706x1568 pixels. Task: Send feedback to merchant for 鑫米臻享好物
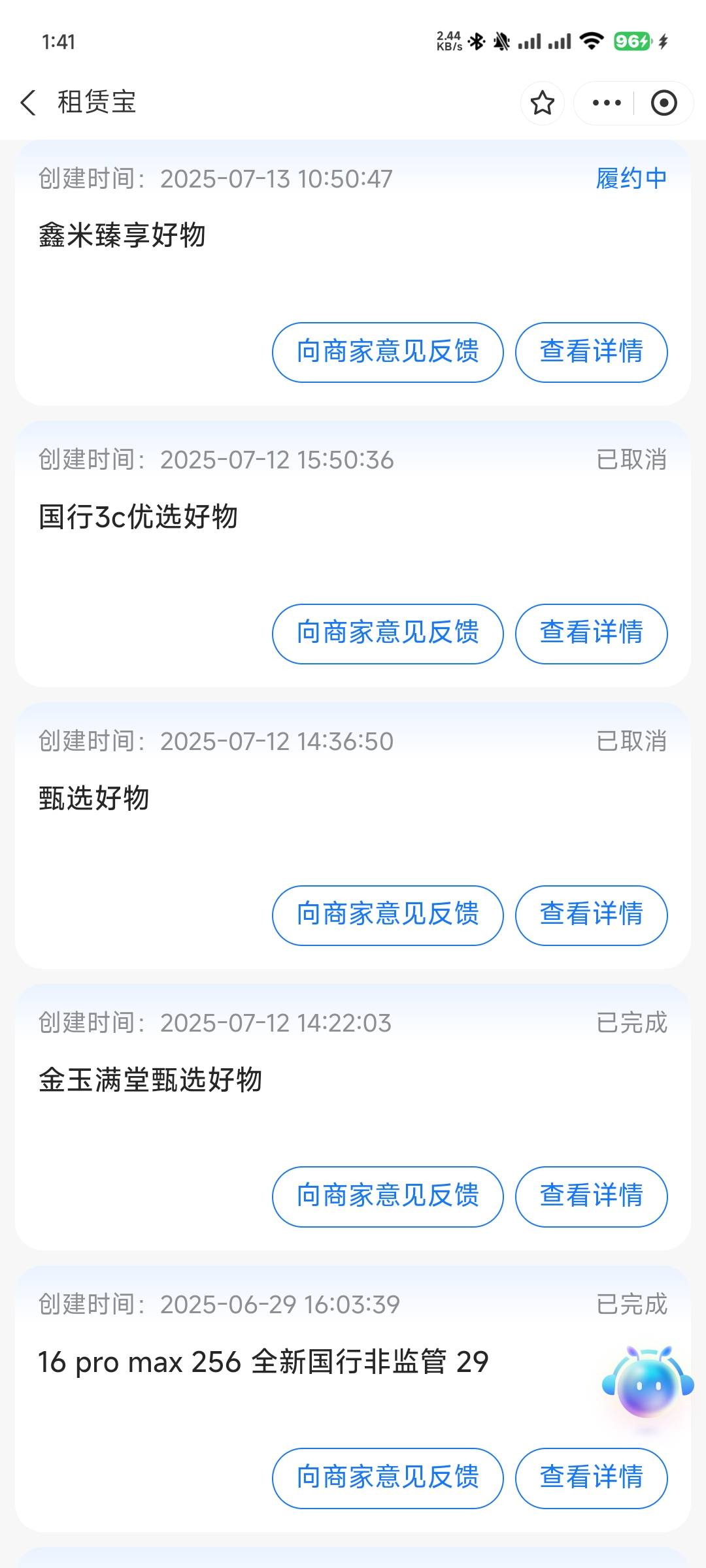(x=388, y=352)
